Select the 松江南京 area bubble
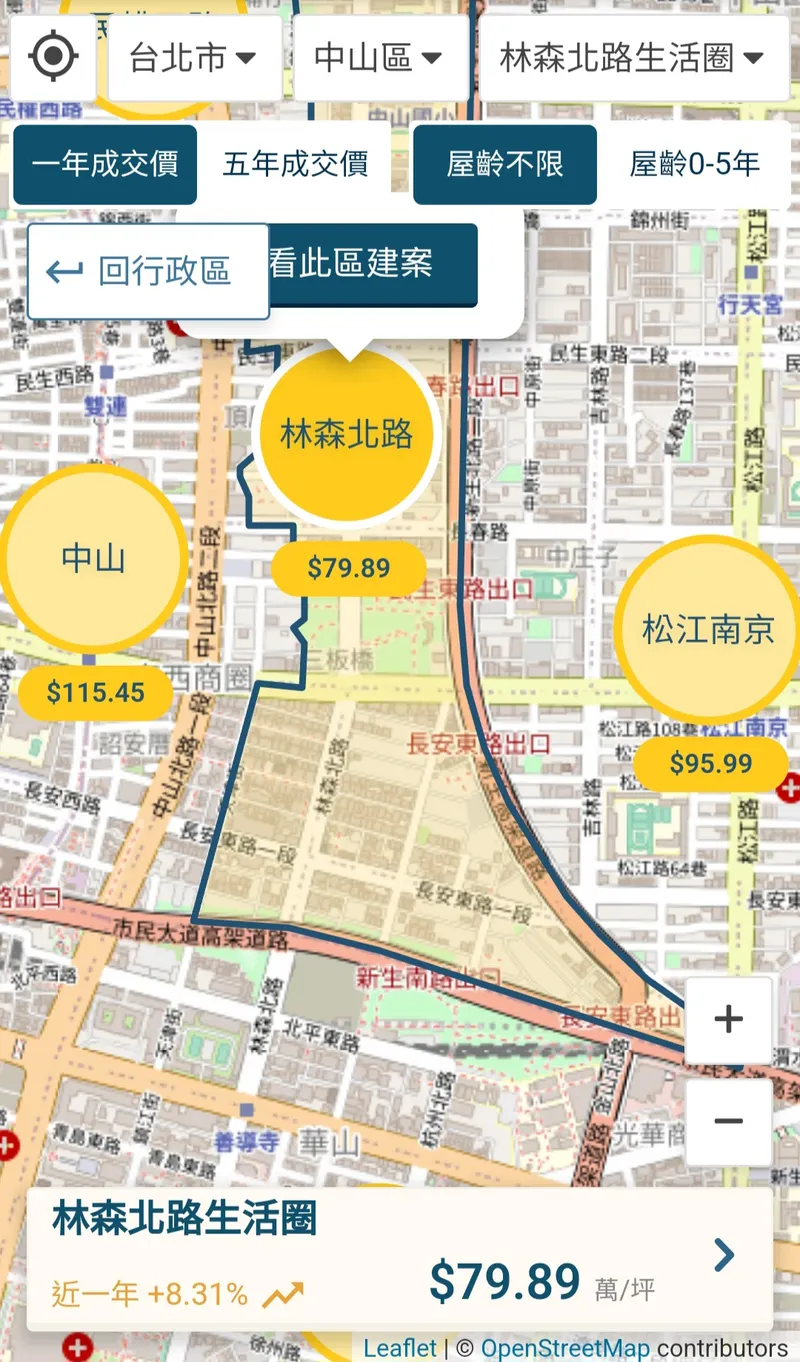This screenshot has height=1362, width=800. click(x=708, y=630)
